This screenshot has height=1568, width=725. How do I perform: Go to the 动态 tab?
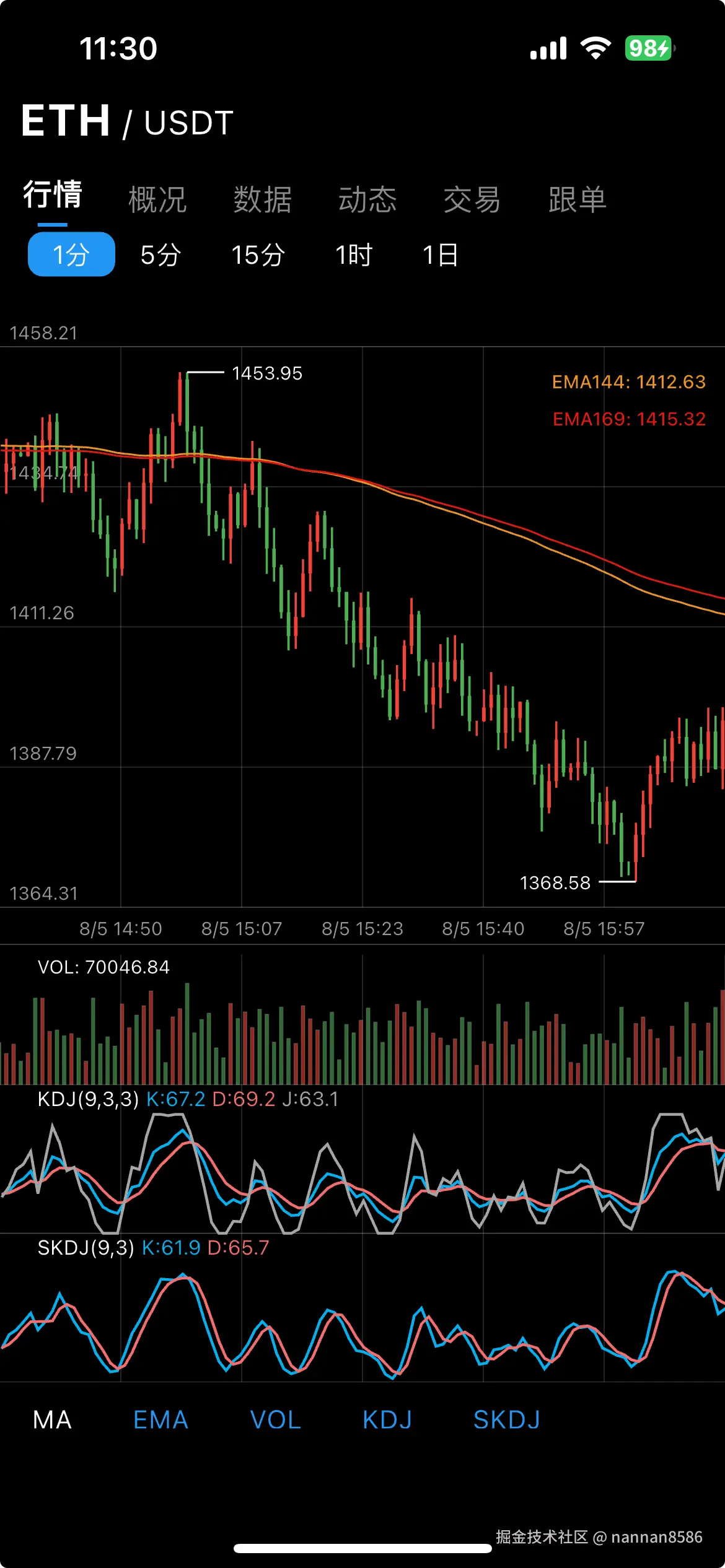click(367, 199)
